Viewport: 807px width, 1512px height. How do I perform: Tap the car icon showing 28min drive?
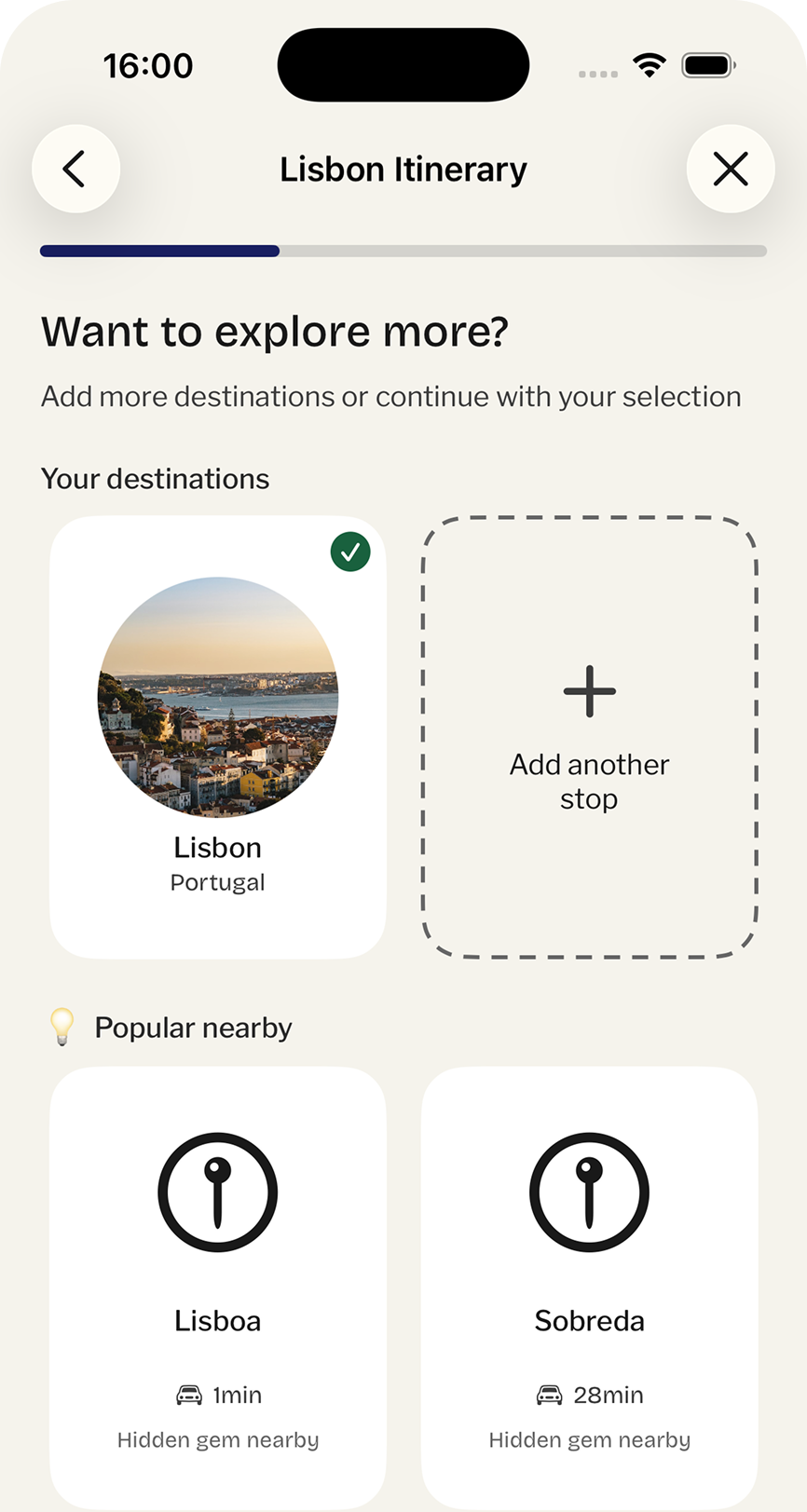(552, 1395)
